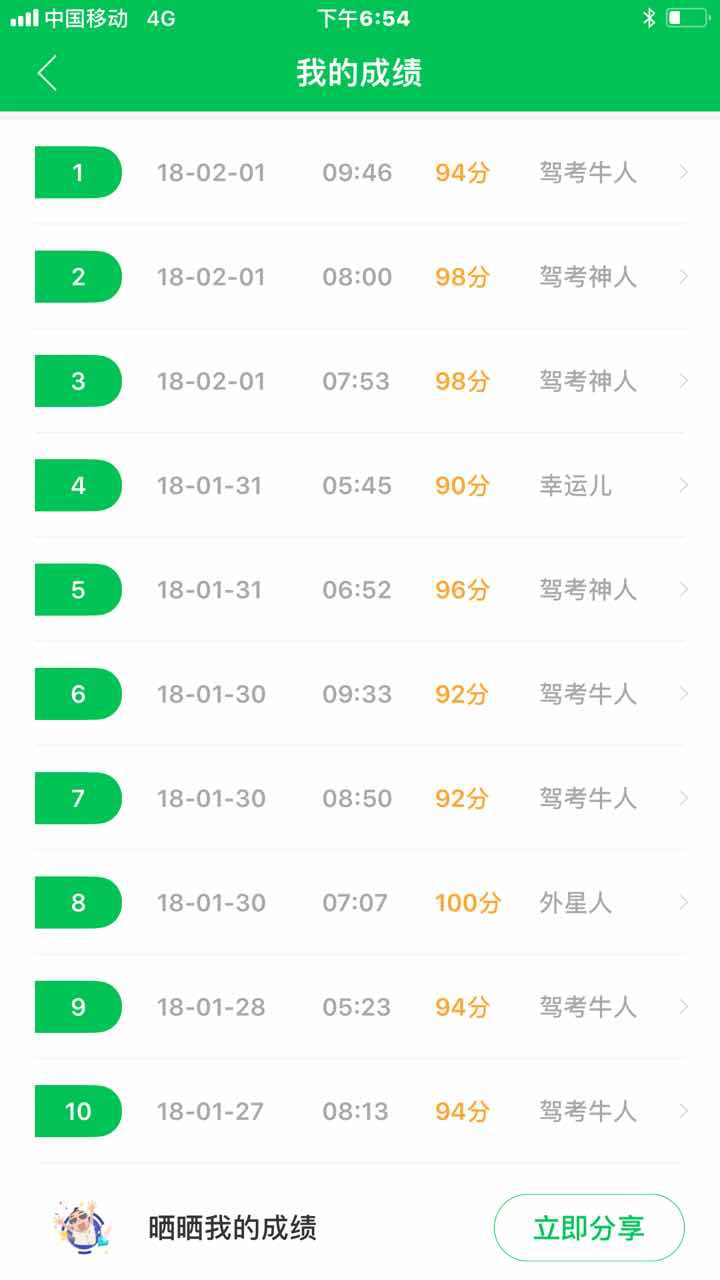Open record 9 dated 18-01-28
The height and width of the screenshot is (1280, 720).
(x=360, y=1006)
